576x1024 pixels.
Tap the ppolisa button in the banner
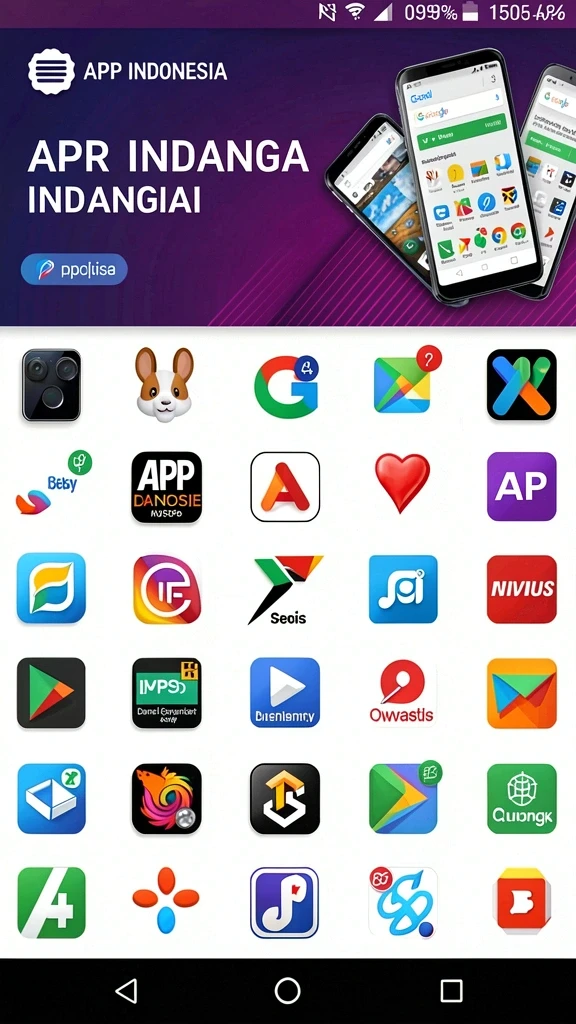[x=74, y=269]
